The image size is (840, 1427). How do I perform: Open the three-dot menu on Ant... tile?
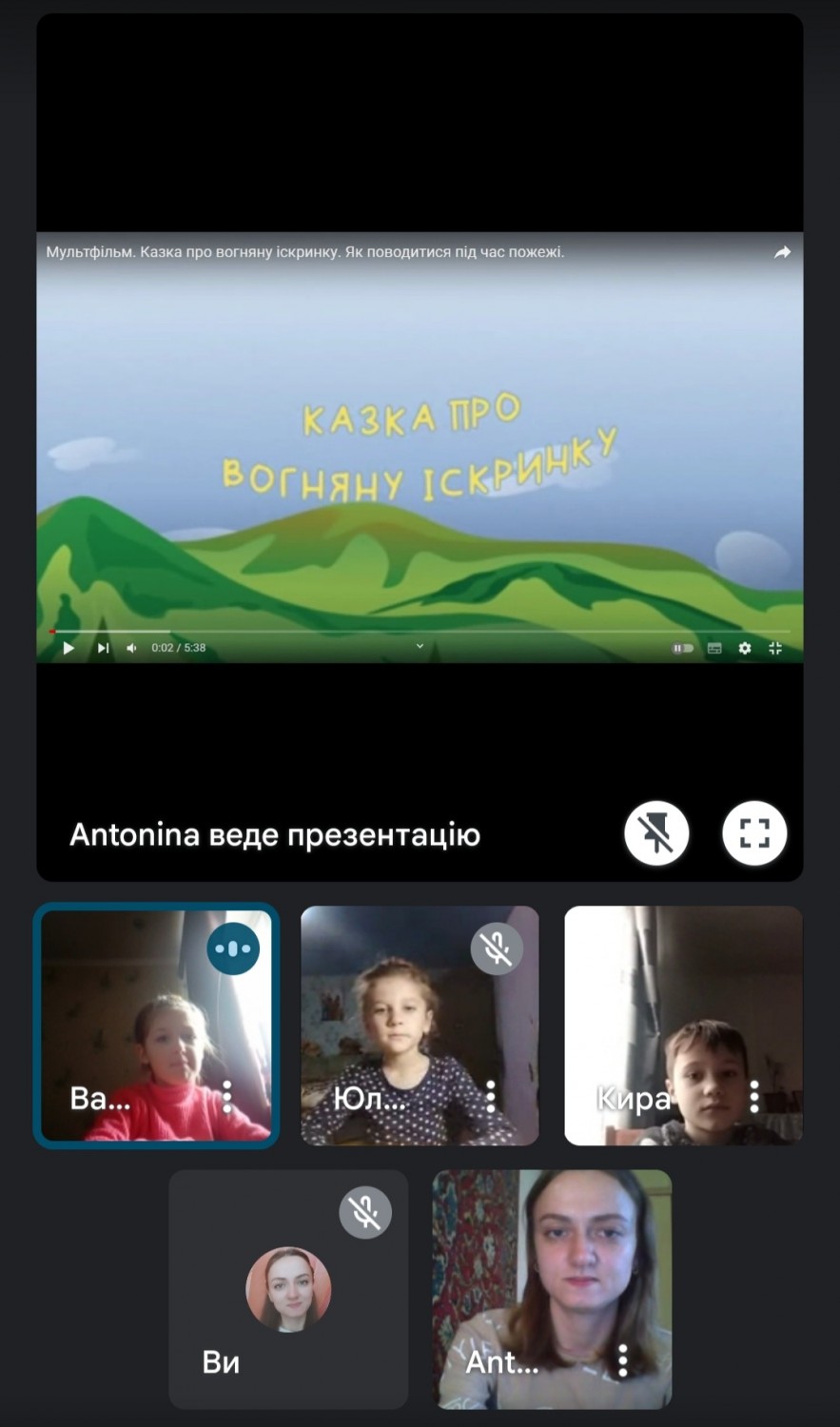pos(623,1360)
